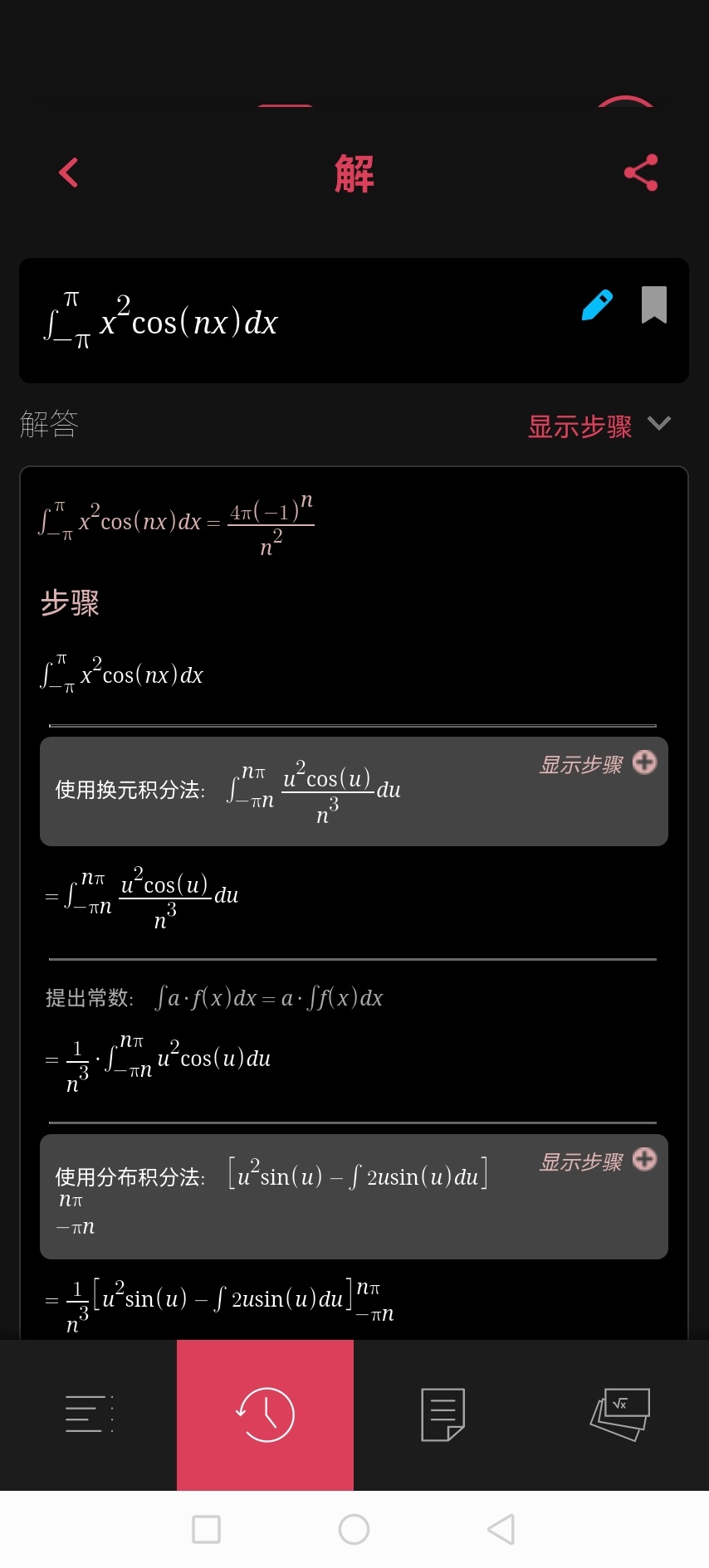Image resolution: width=709 pixels, height=1568 pixels.
Task: Toggle the 显示步骤 dropdown next to 解答
Action: coord(599,426)
